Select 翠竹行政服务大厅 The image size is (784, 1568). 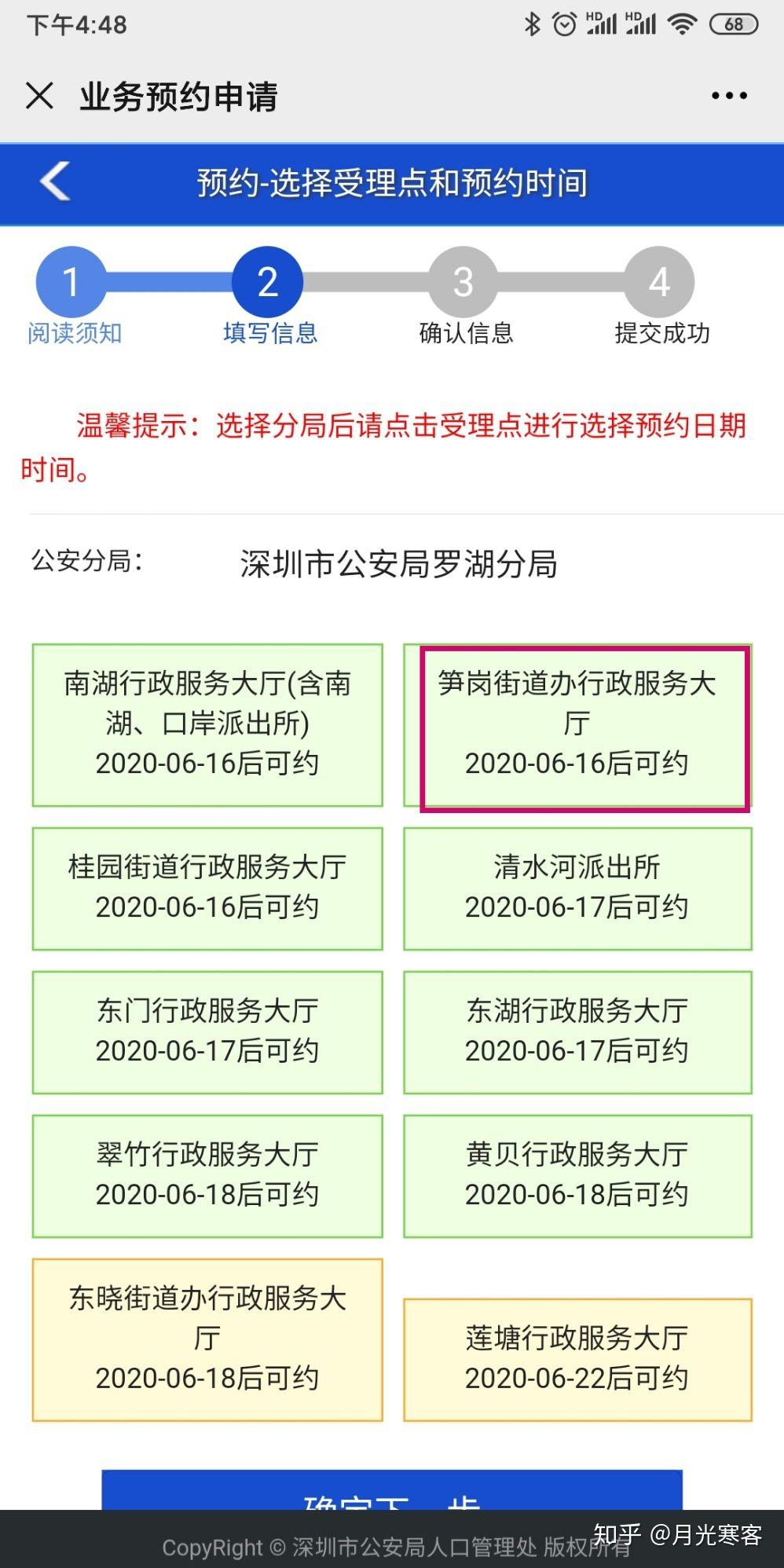pos(207,1176)
